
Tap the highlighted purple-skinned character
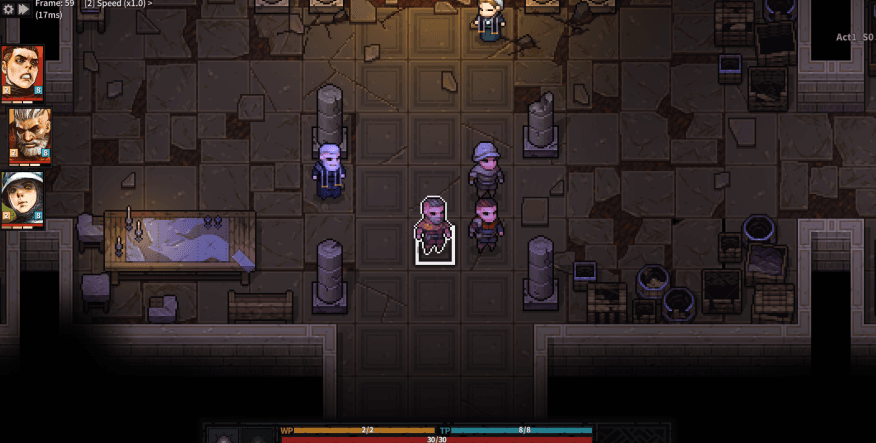click(x=435, y=229)
